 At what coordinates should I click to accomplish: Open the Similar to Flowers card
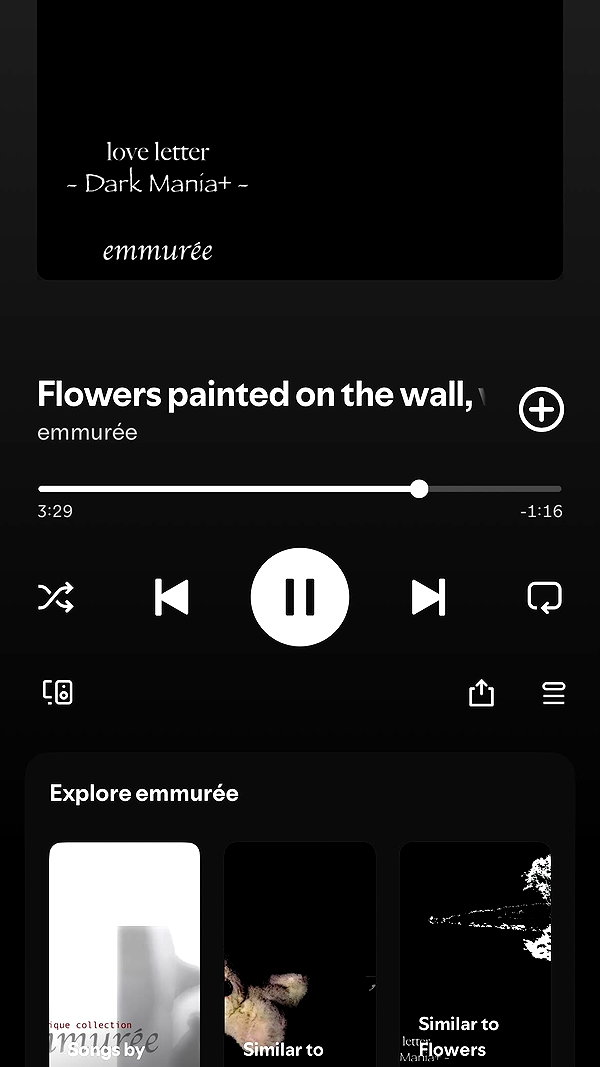pyautogui.click(x=475, y=954)
